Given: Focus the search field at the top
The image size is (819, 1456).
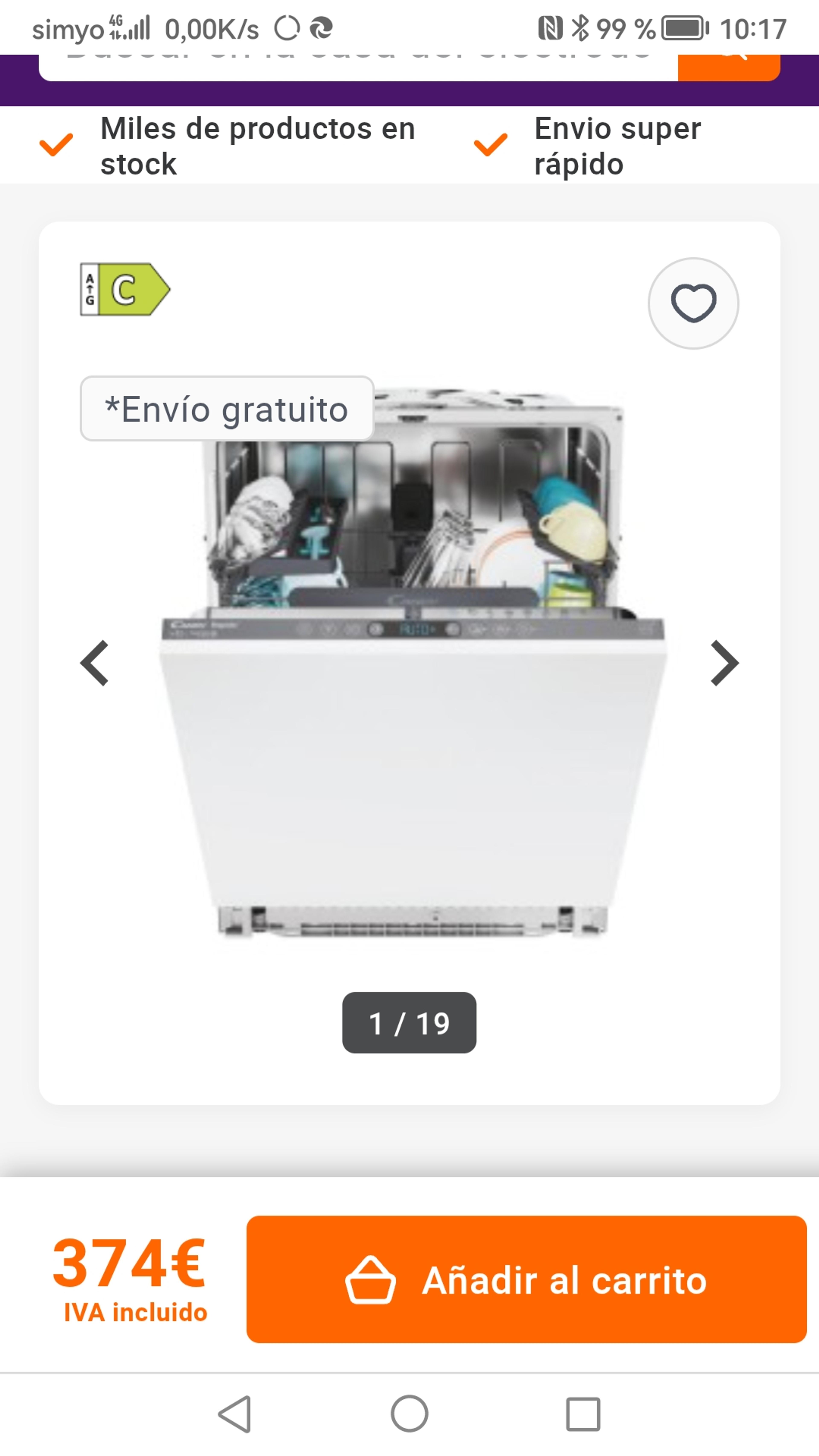Looking at the screenshot, I should point(358,67).
